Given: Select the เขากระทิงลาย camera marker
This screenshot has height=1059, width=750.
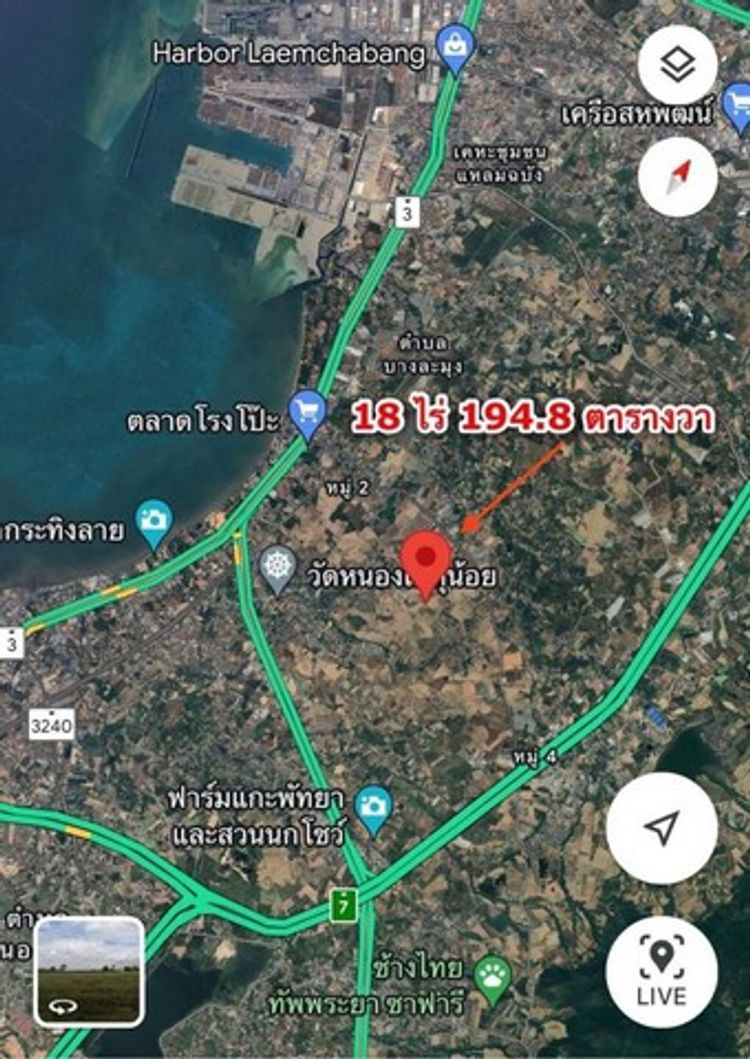Looking at the screenshot, I should (154, 522).
